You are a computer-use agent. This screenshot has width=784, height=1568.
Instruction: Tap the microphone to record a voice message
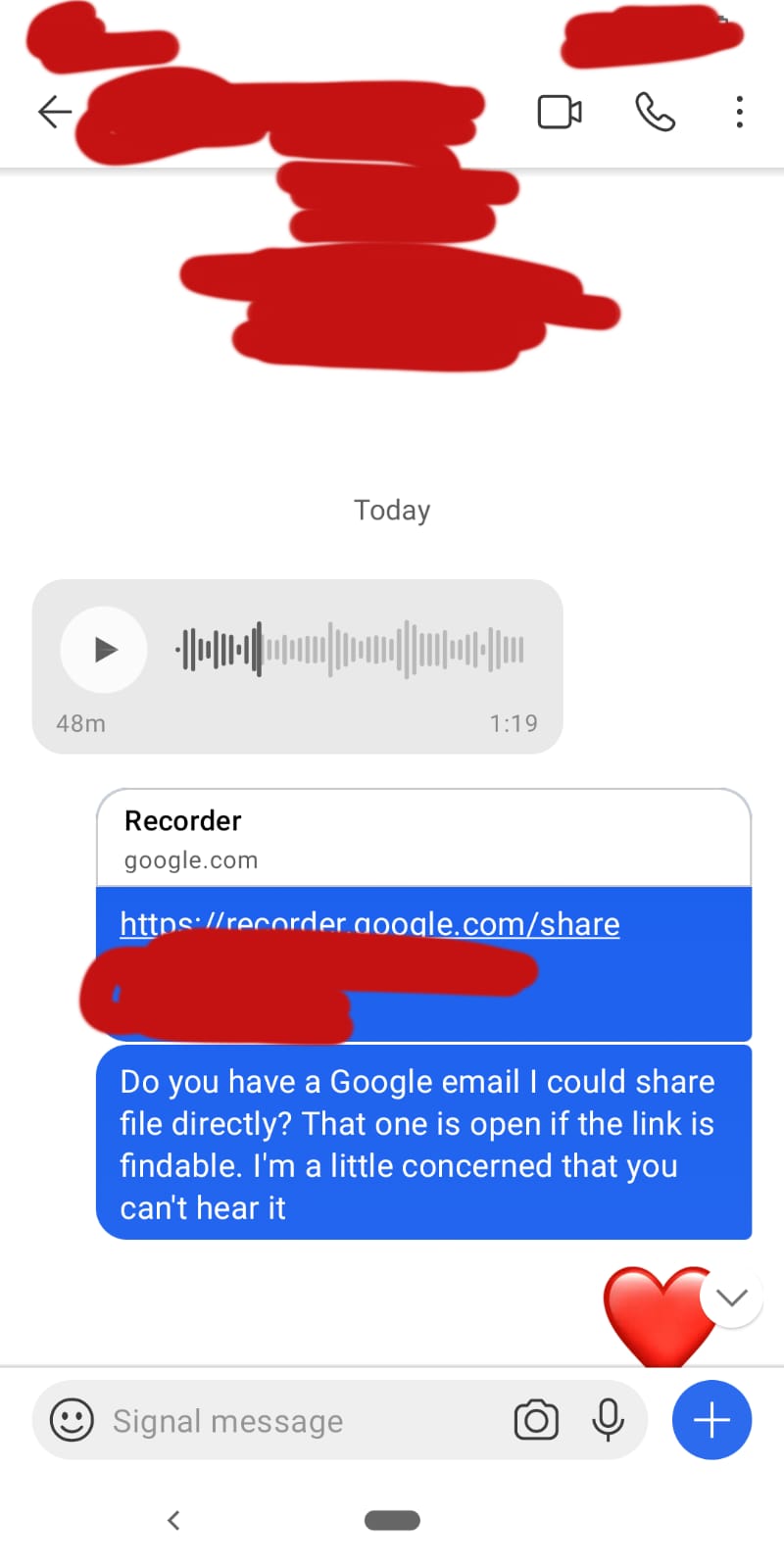pyautogui.click(x=609, y=1420)
